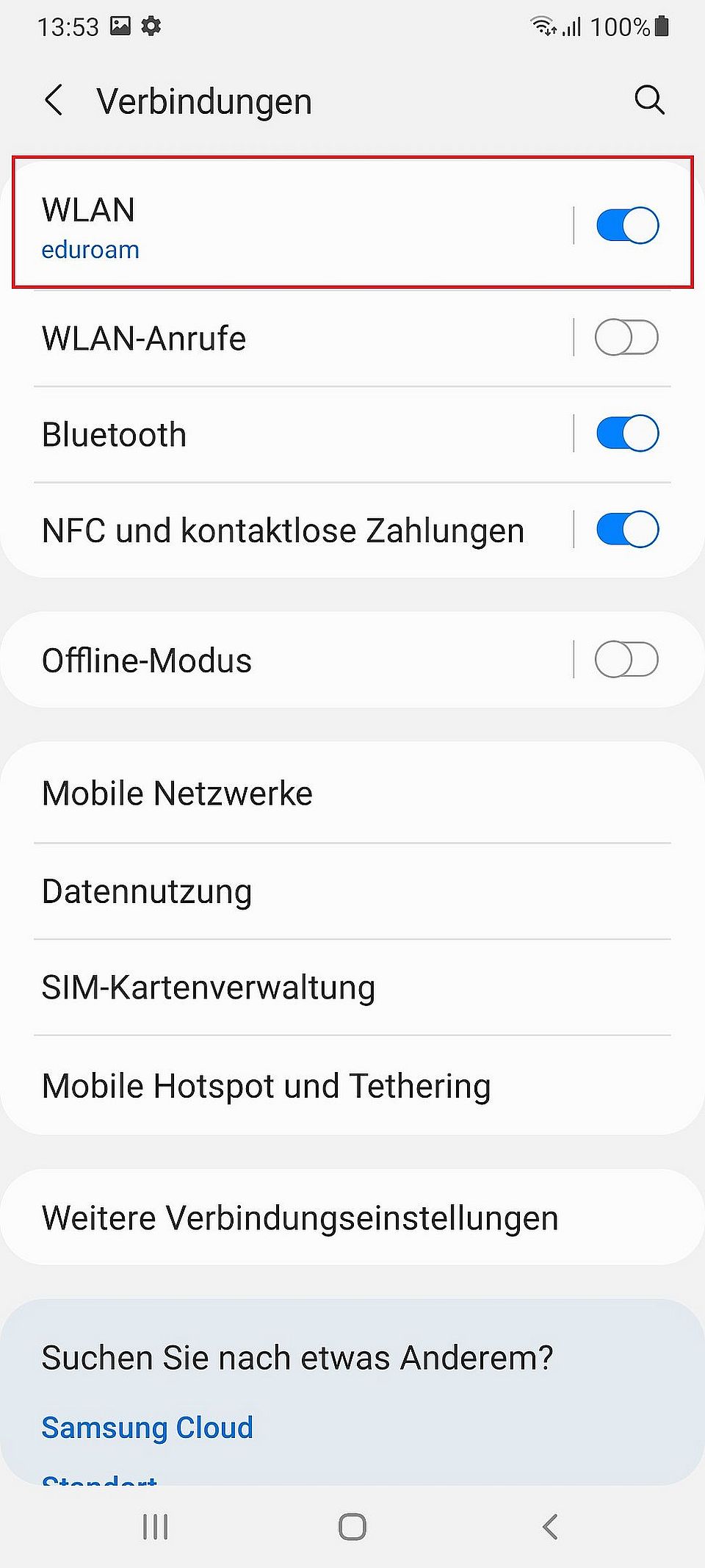Image resolution: width=705 pixels, height=1568 pixels.
Task: Open the search icon in the header
Action: pos(649,100)
